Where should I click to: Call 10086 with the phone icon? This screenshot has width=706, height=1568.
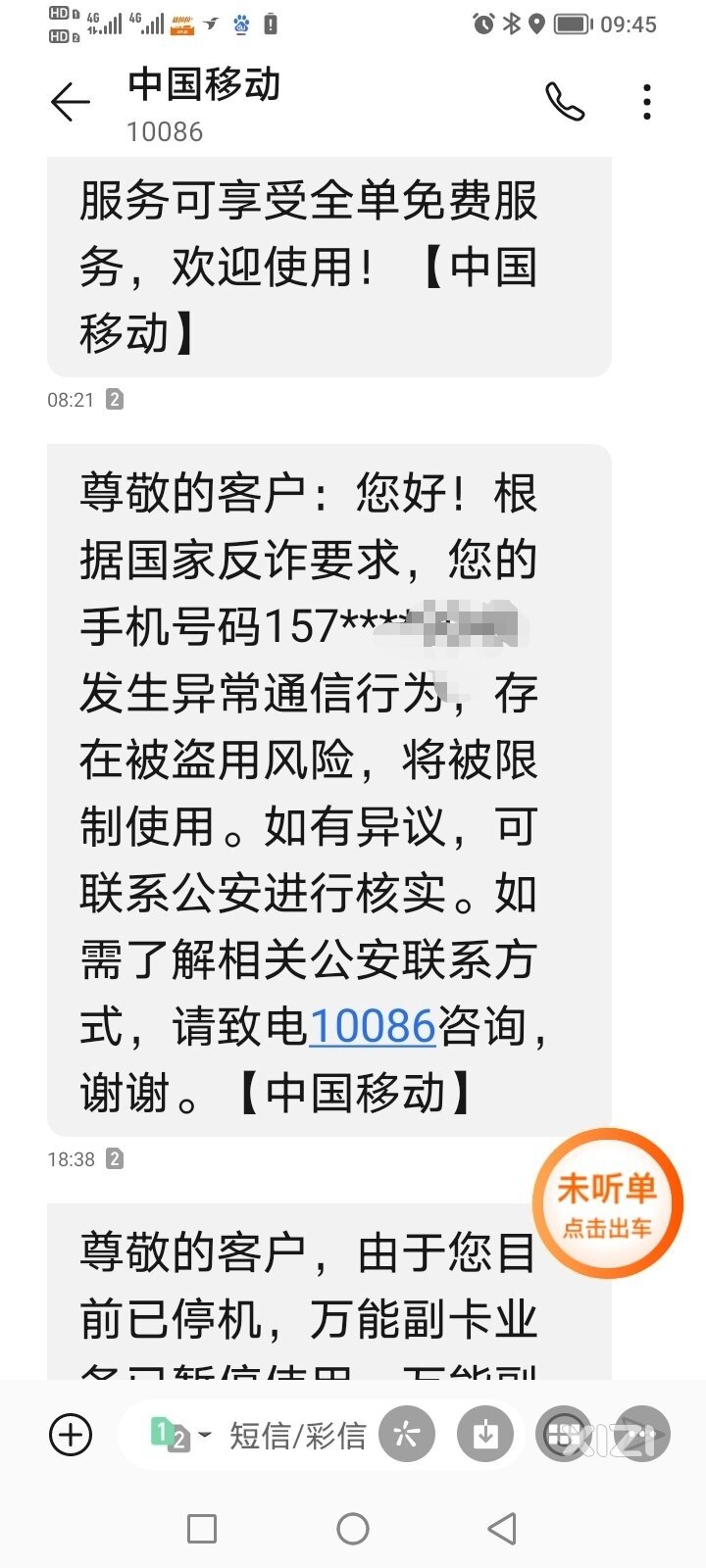(x=565, y=102)
